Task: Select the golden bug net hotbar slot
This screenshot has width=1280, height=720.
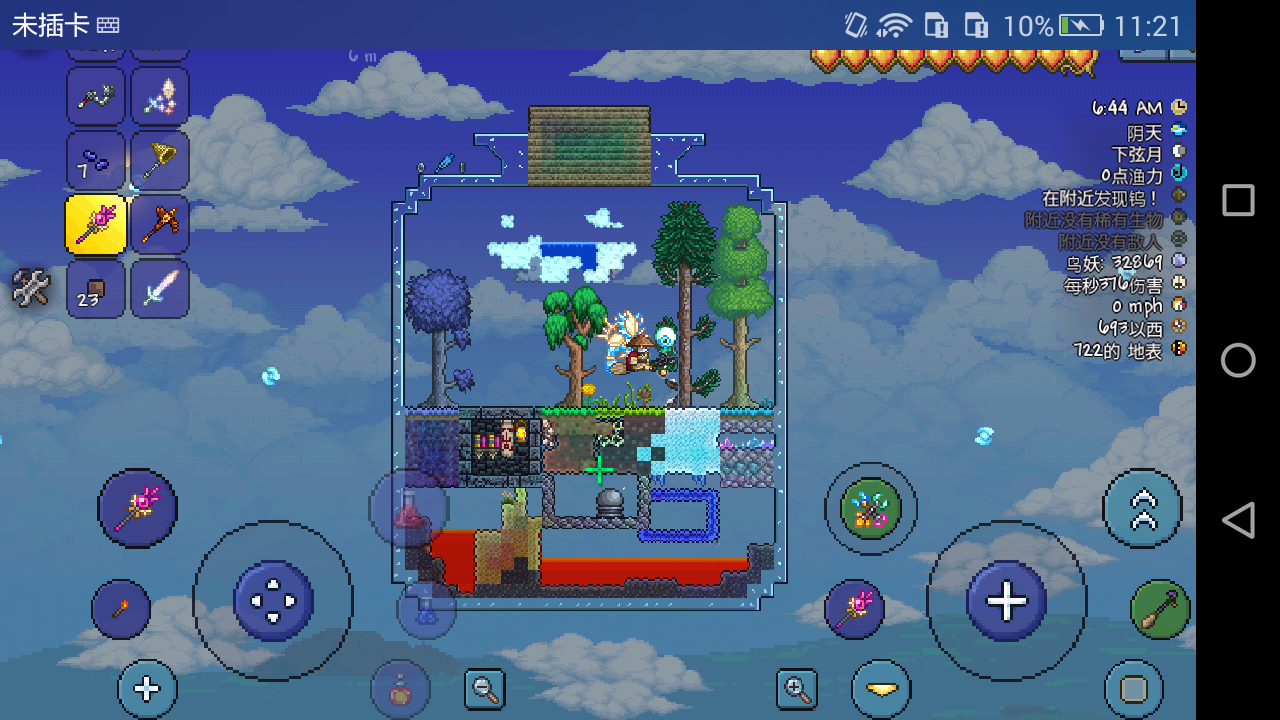Action: pyautogui.click(x=160, y=160)
